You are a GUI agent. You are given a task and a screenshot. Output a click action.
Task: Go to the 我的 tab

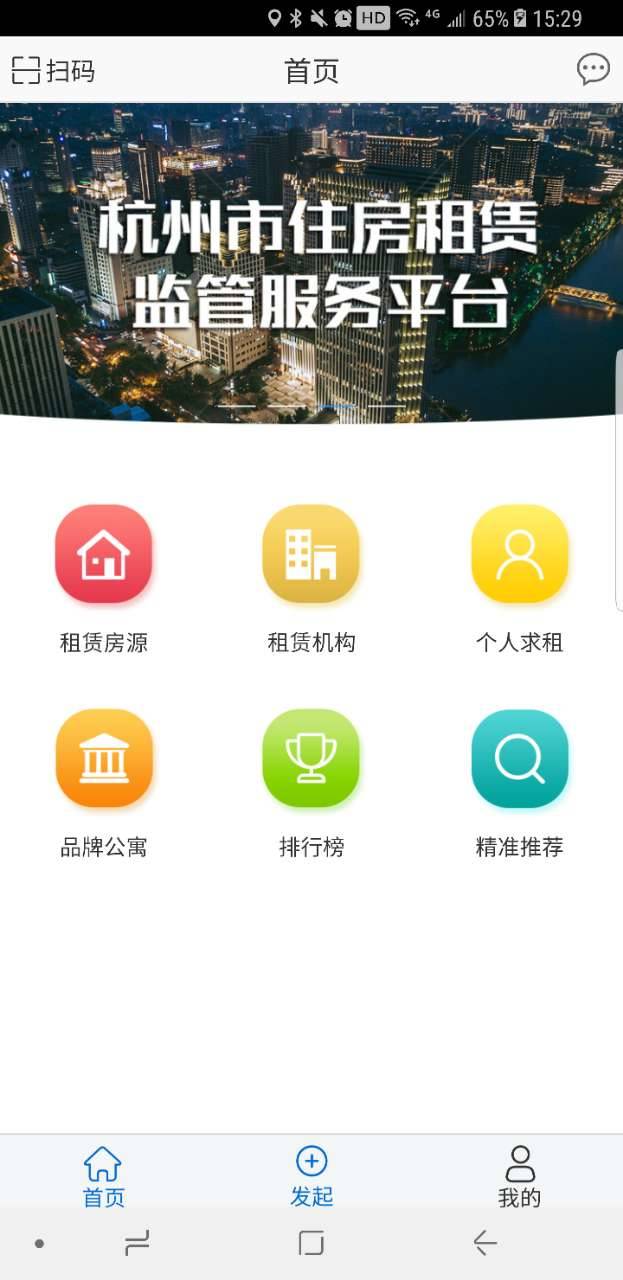click(519, 1175)
